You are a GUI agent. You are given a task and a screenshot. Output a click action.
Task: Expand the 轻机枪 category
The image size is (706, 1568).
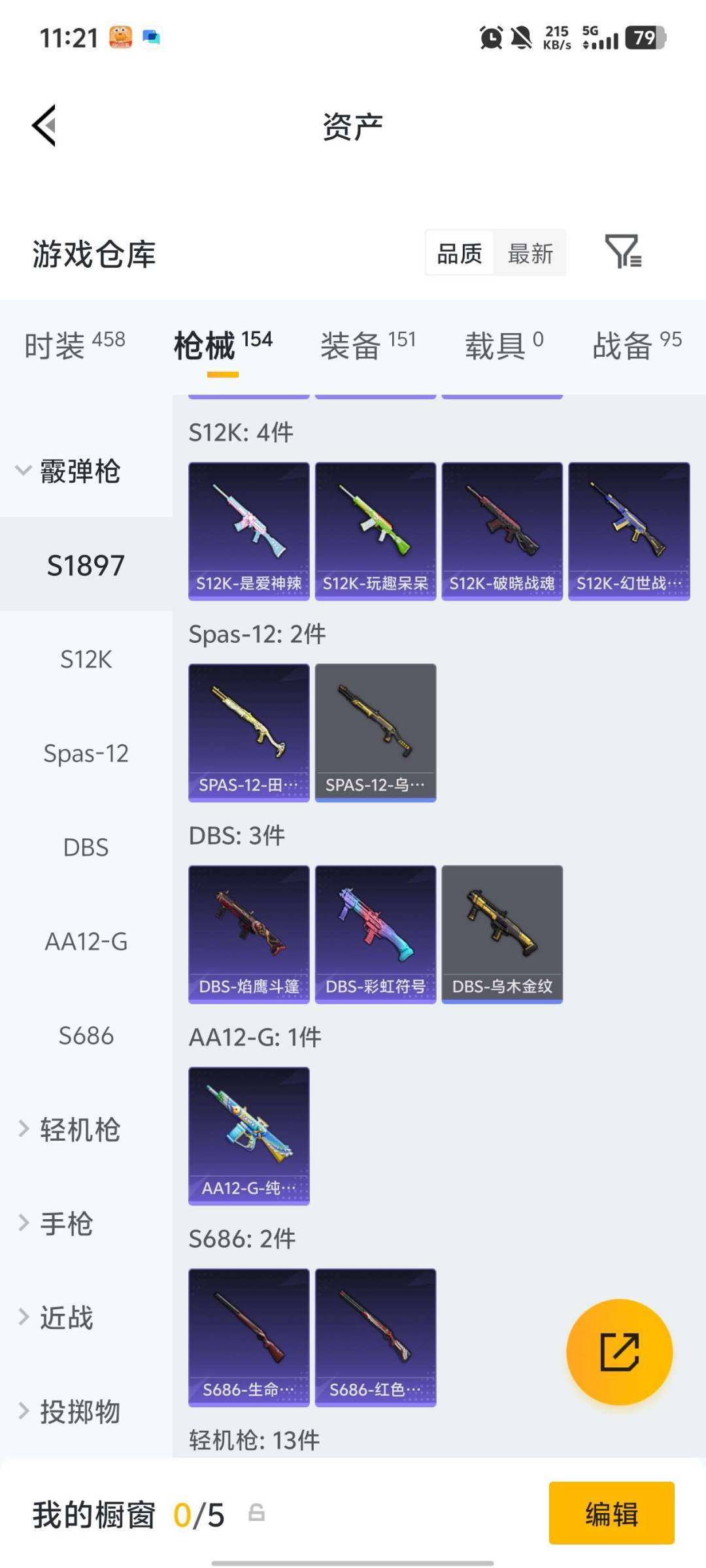coord(69,1130)
